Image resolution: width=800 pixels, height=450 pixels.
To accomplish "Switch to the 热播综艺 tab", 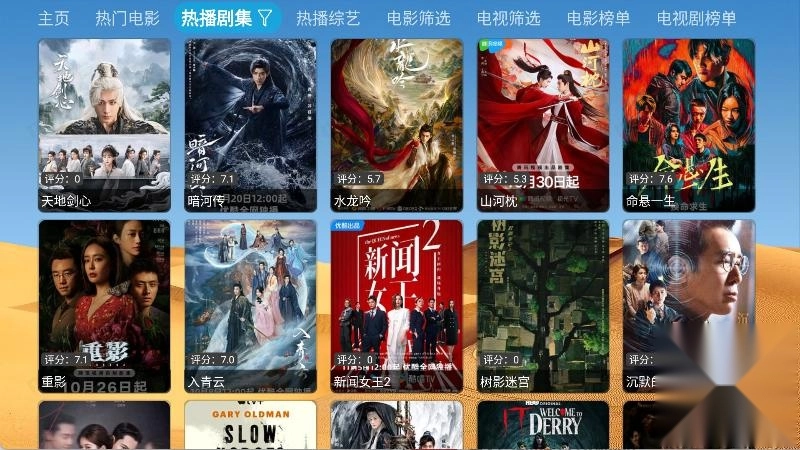I will pos(328,18).
